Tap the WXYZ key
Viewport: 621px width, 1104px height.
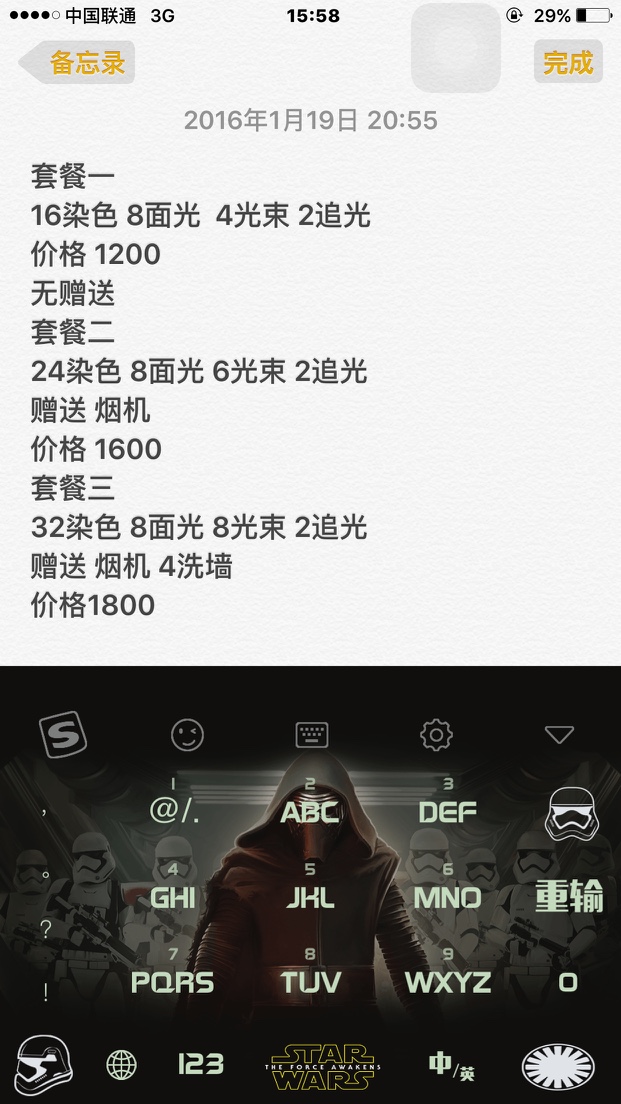click(447, 982)
